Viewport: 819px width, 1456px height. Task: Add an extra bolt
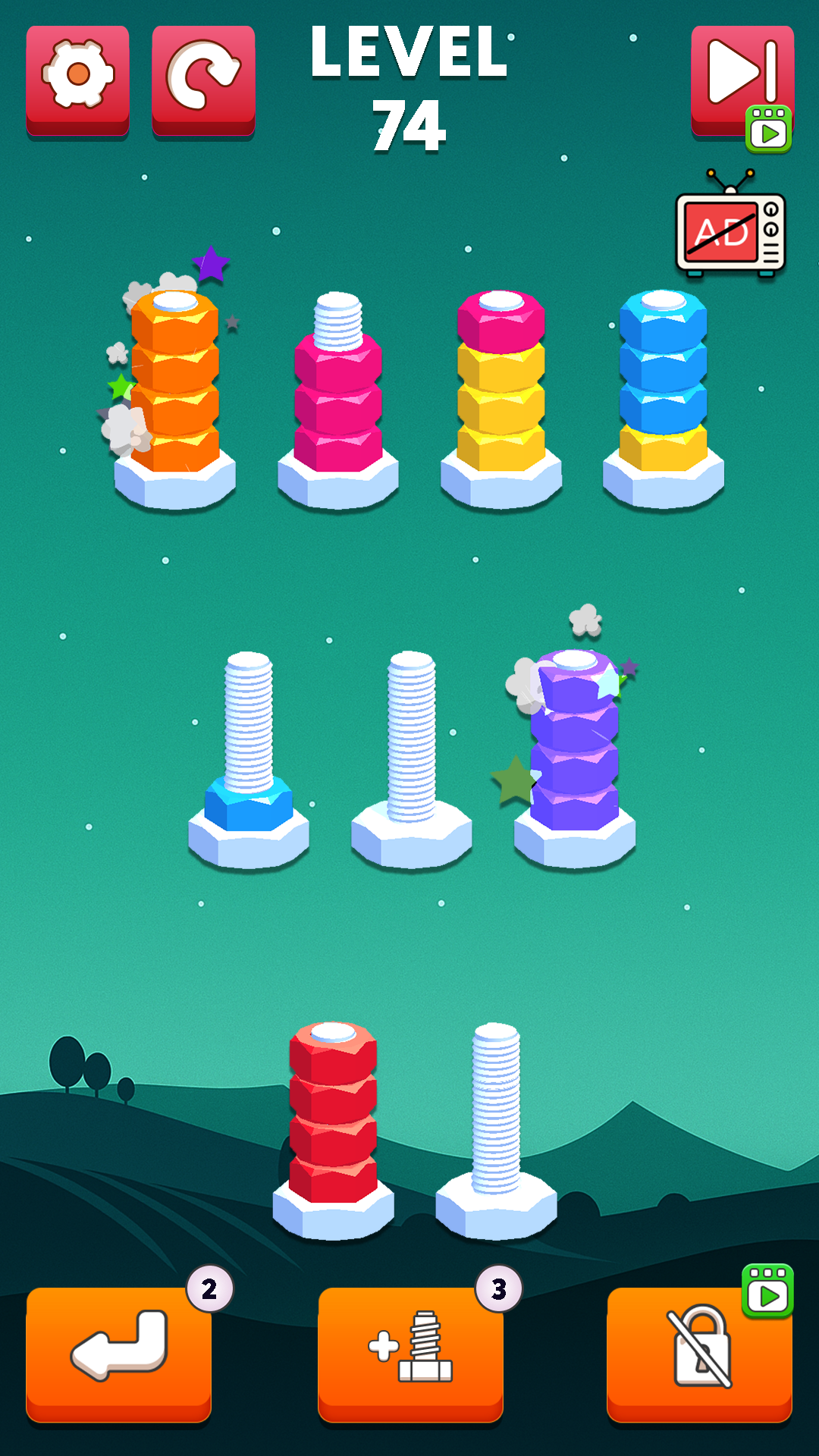click(410, 1351)
